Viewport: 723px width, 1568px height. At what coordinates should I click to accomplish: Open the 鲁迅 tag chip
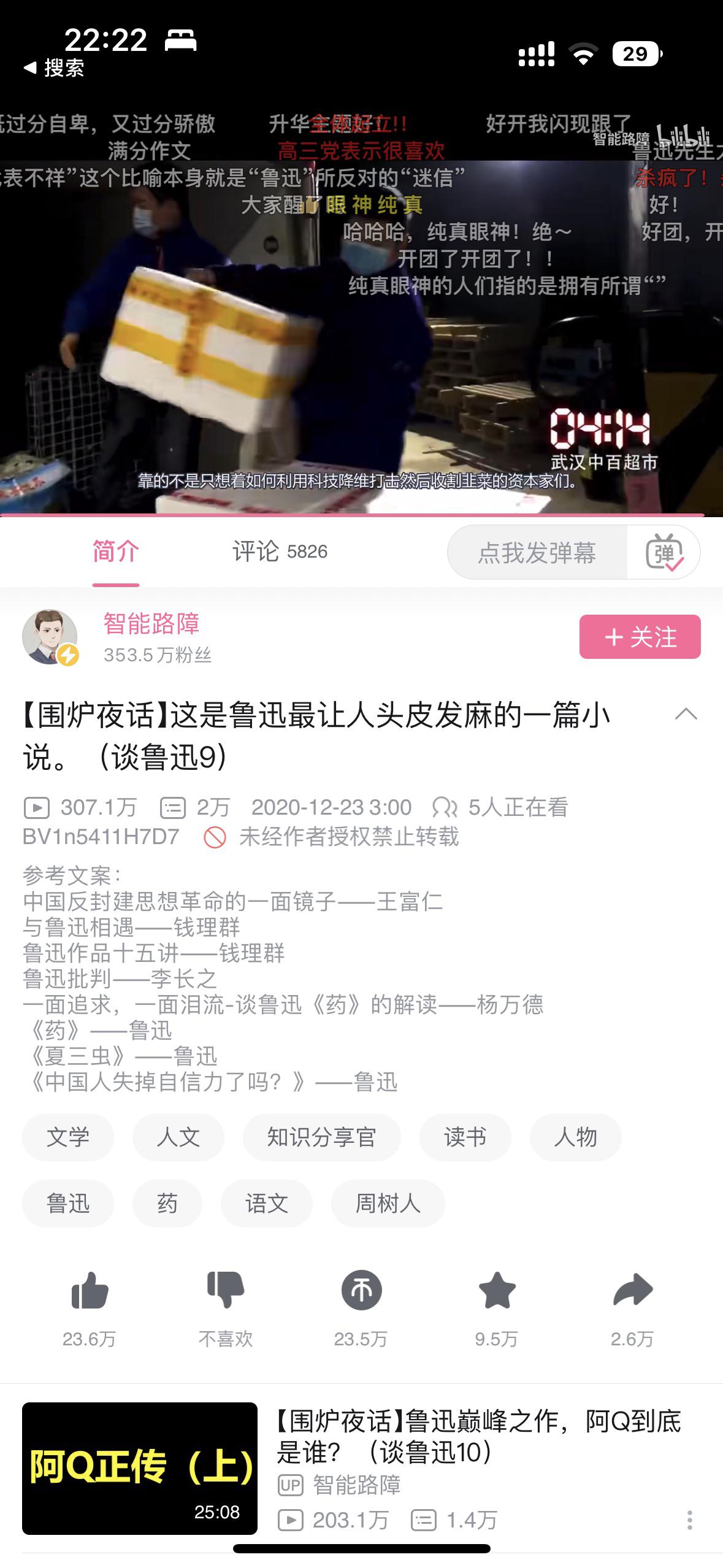(68, 1204)
